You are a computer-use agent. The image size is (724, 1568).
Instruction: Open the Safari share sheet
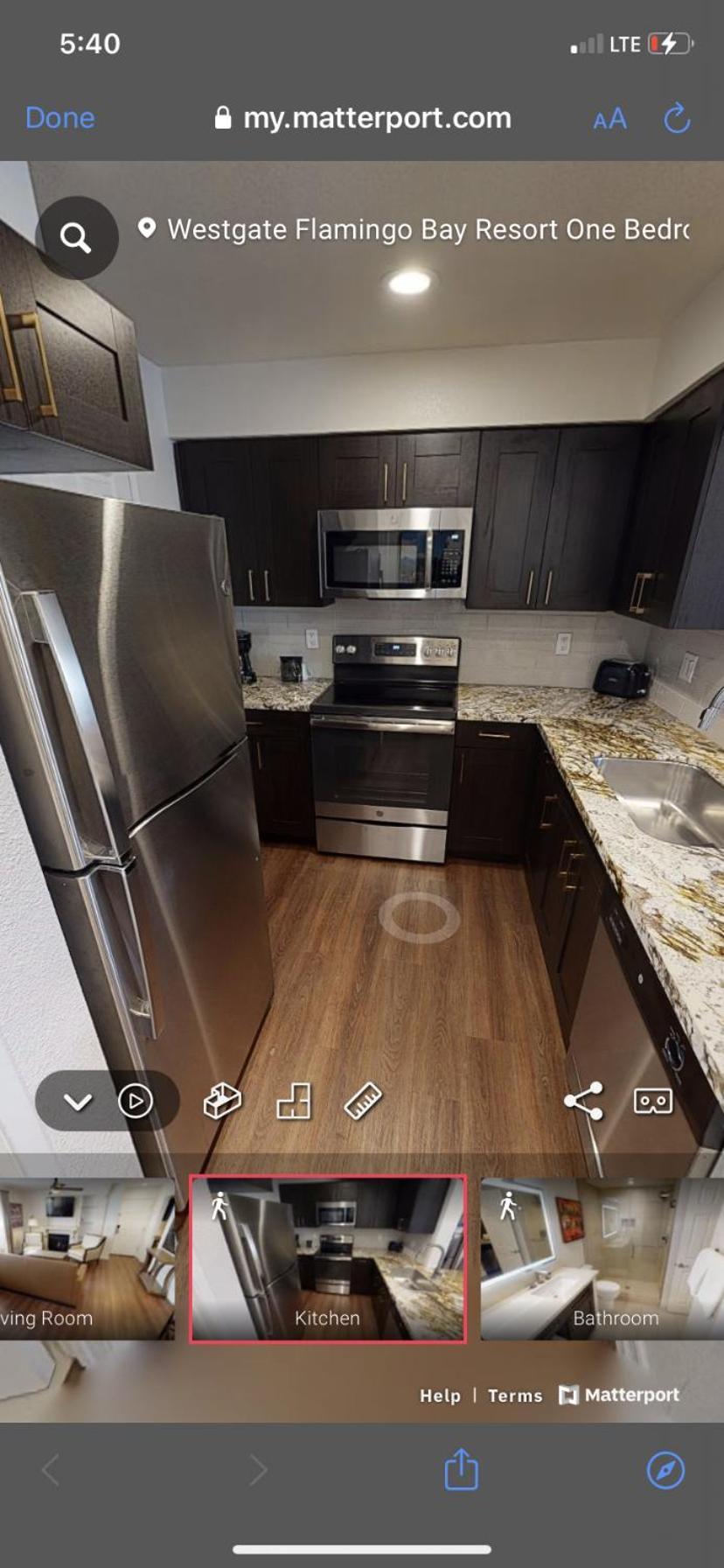(x=461, y=1469)
